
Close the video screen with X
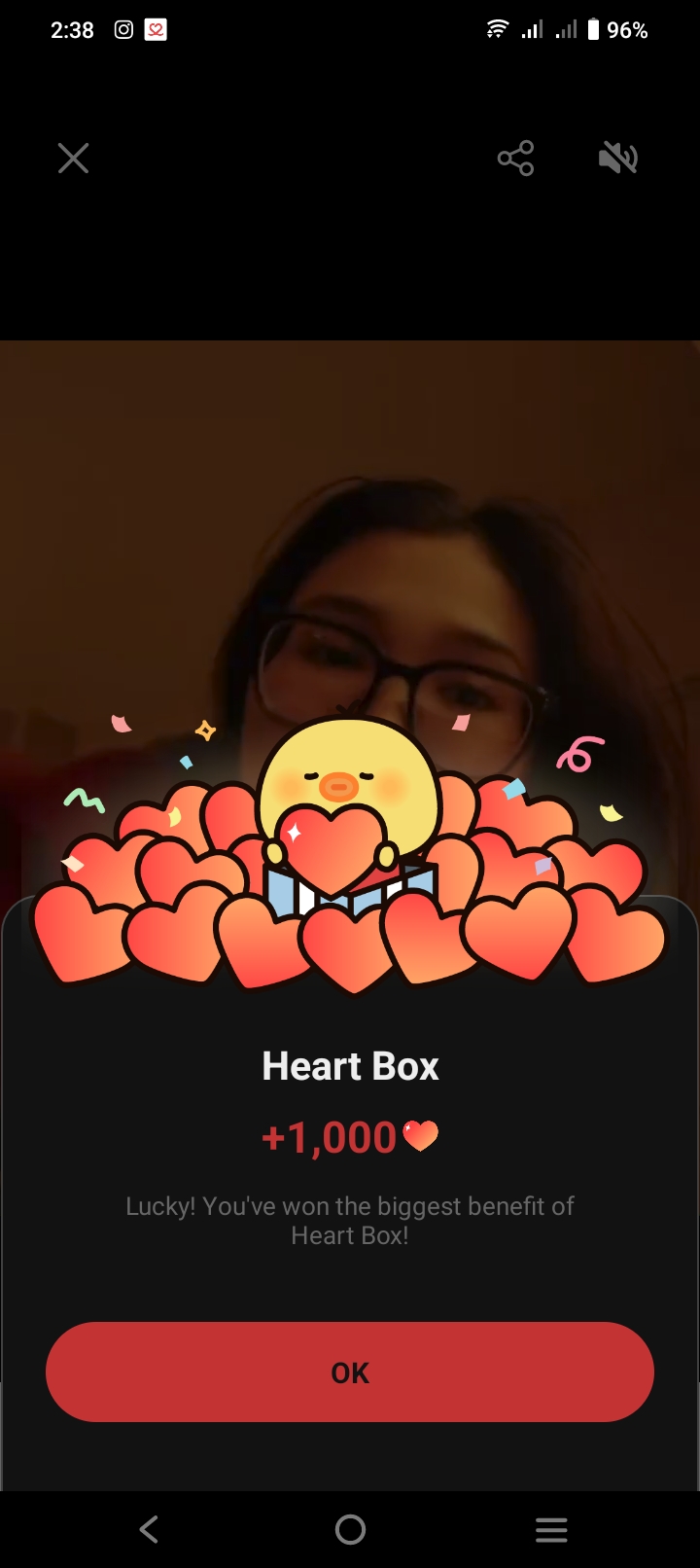(73, 158)
